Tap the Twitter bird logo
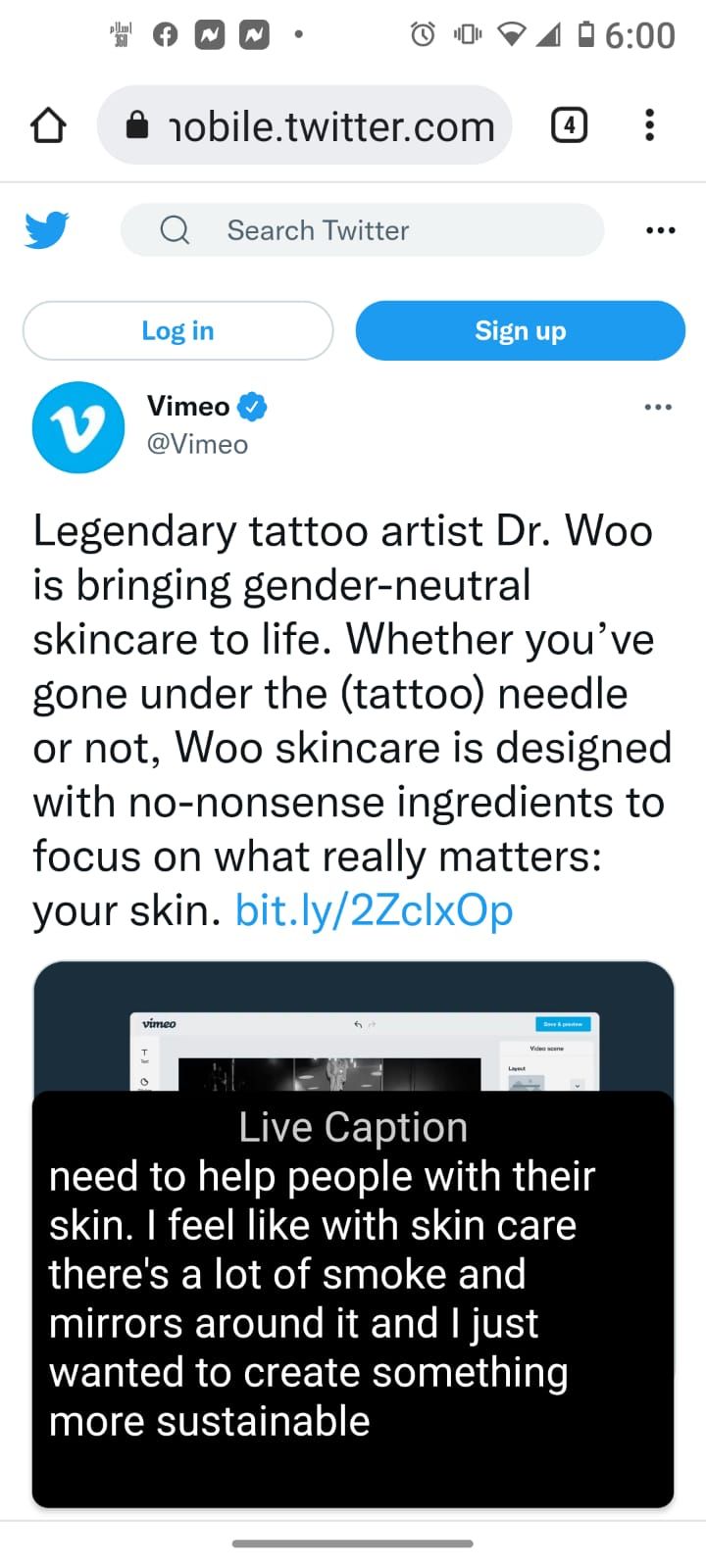Screen dimensions: 706x1568 coord(47,230)
